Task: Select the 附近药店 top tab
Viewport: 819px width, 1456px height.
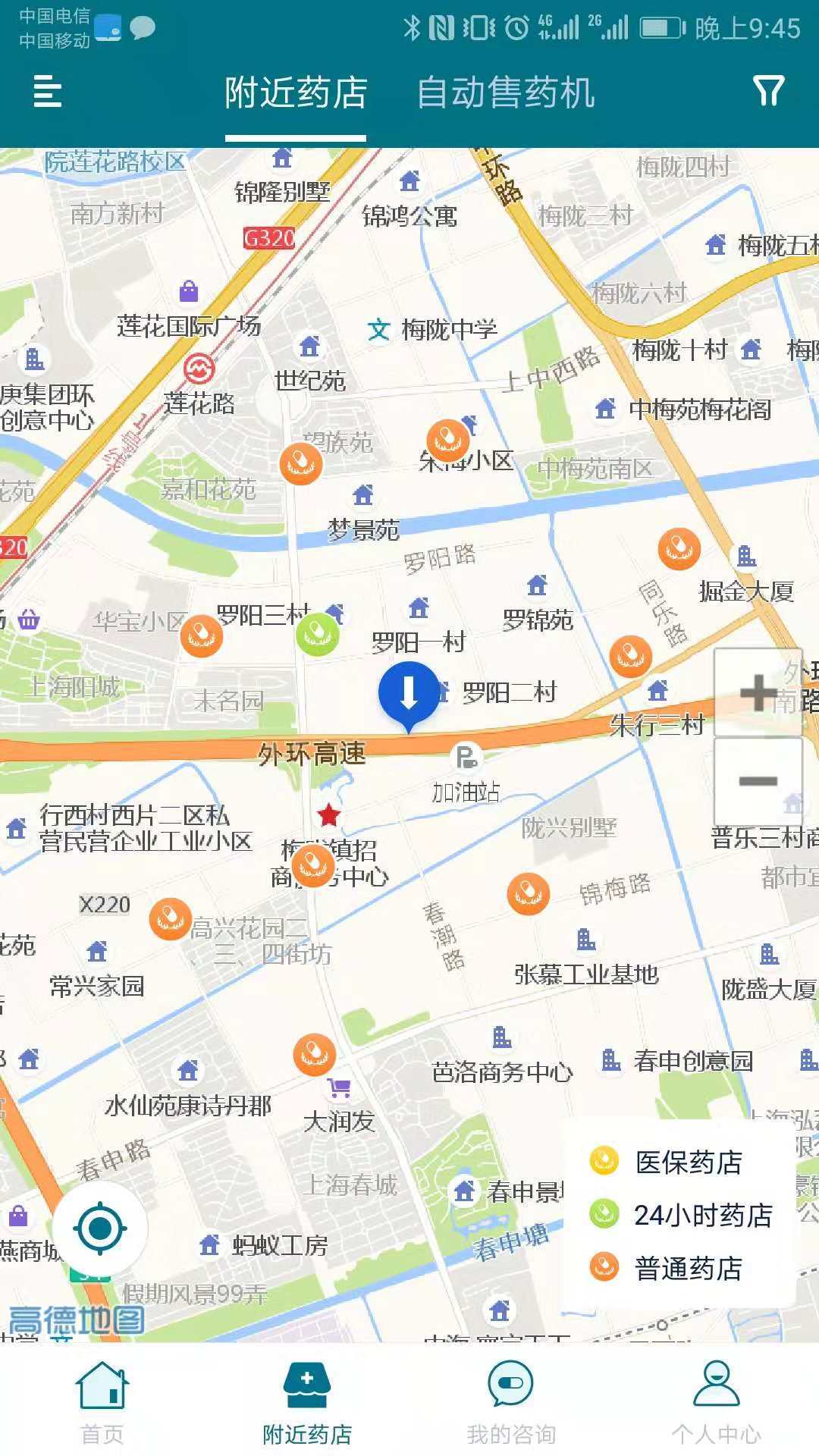Action: (x=296, y=93)
